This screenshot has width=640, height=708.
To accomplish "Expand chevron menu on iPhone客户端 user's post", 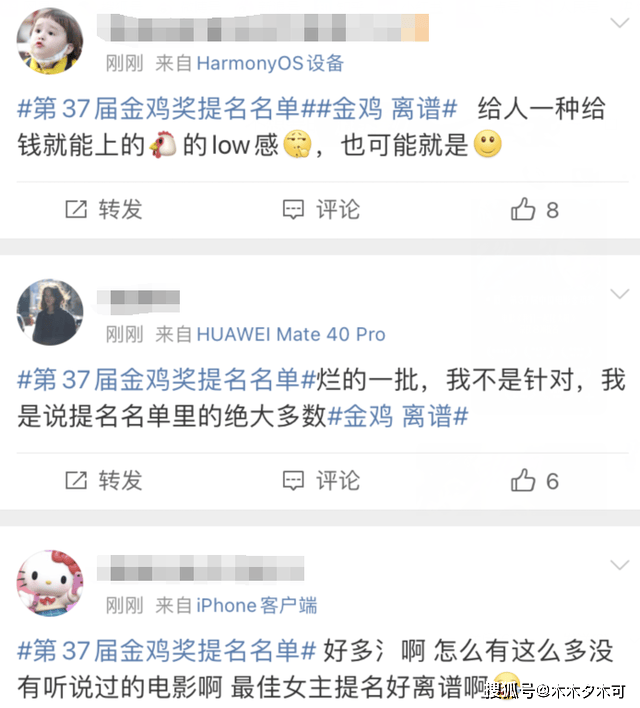I will (619, 562).
